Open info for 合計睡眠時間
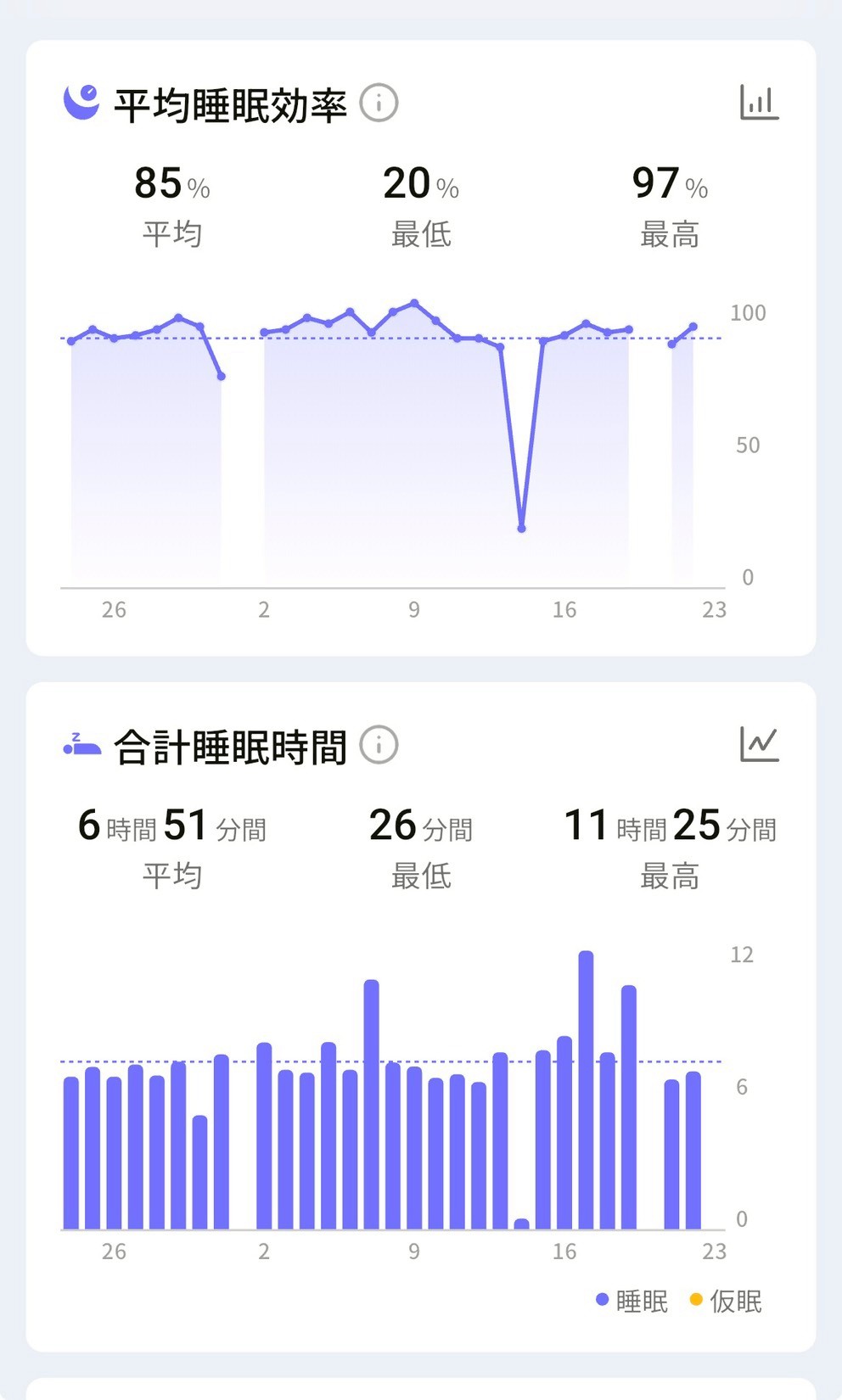The width and height of the screenshot is (842, 1400). tap(379, 745)
